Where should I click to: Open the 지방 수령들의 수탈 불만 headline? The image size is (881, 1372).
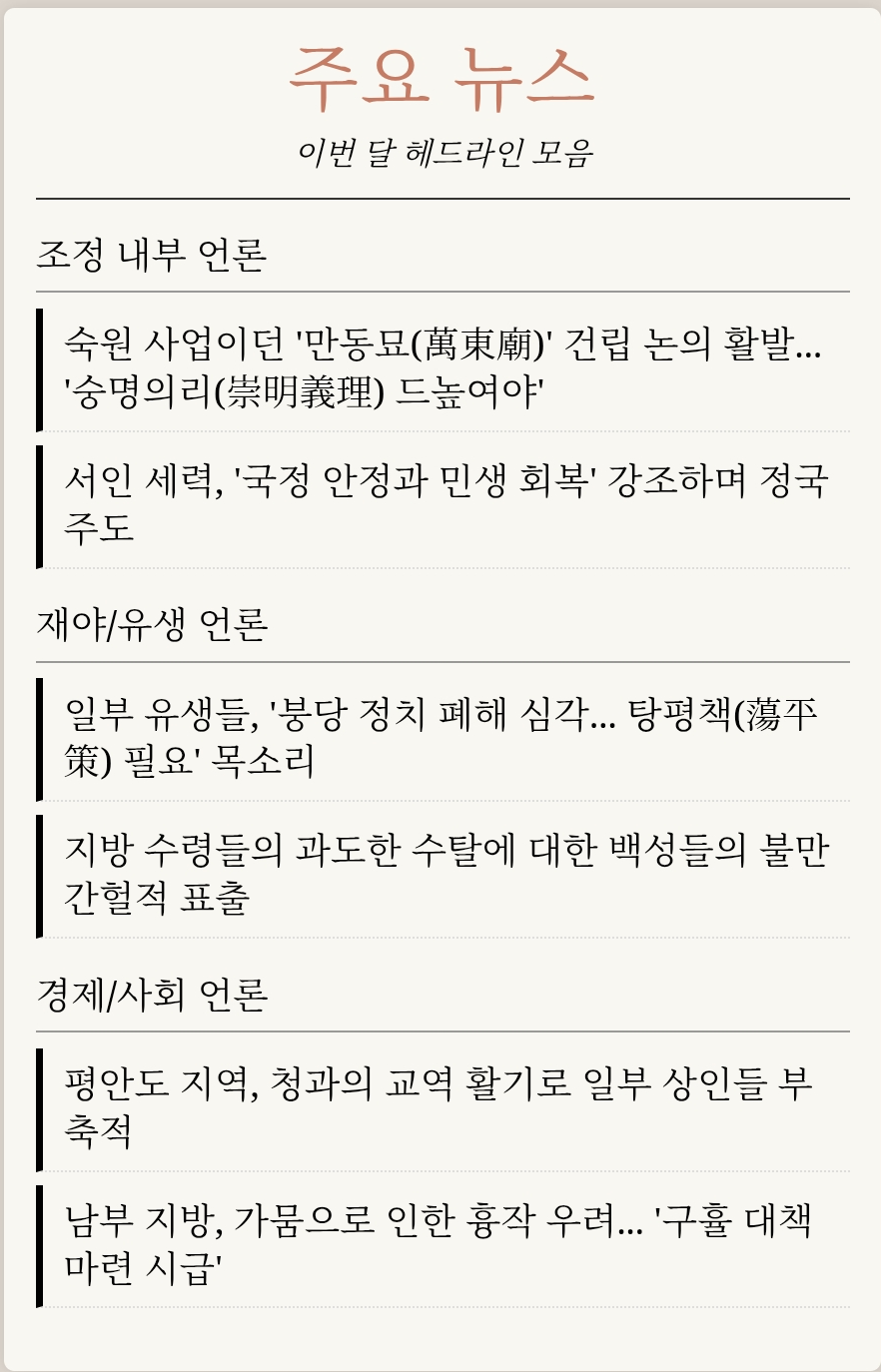[x=445, y=875]
